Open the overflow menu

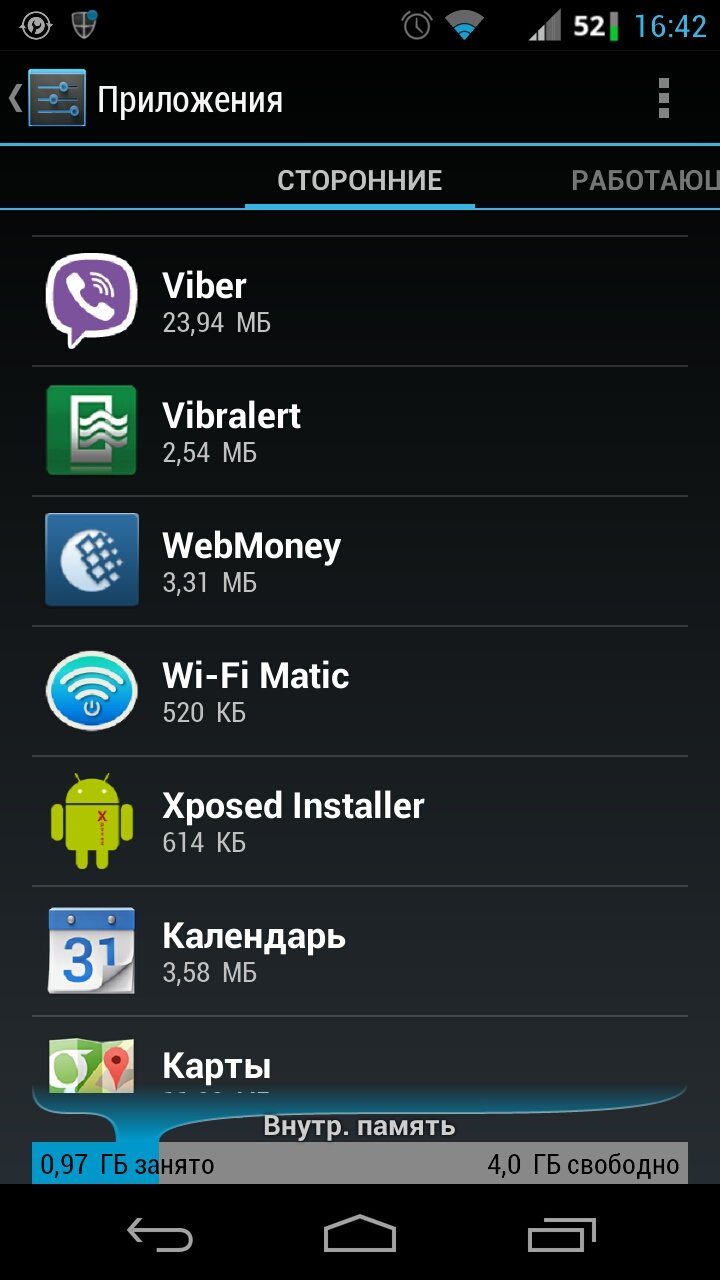(x=663, y=98)
